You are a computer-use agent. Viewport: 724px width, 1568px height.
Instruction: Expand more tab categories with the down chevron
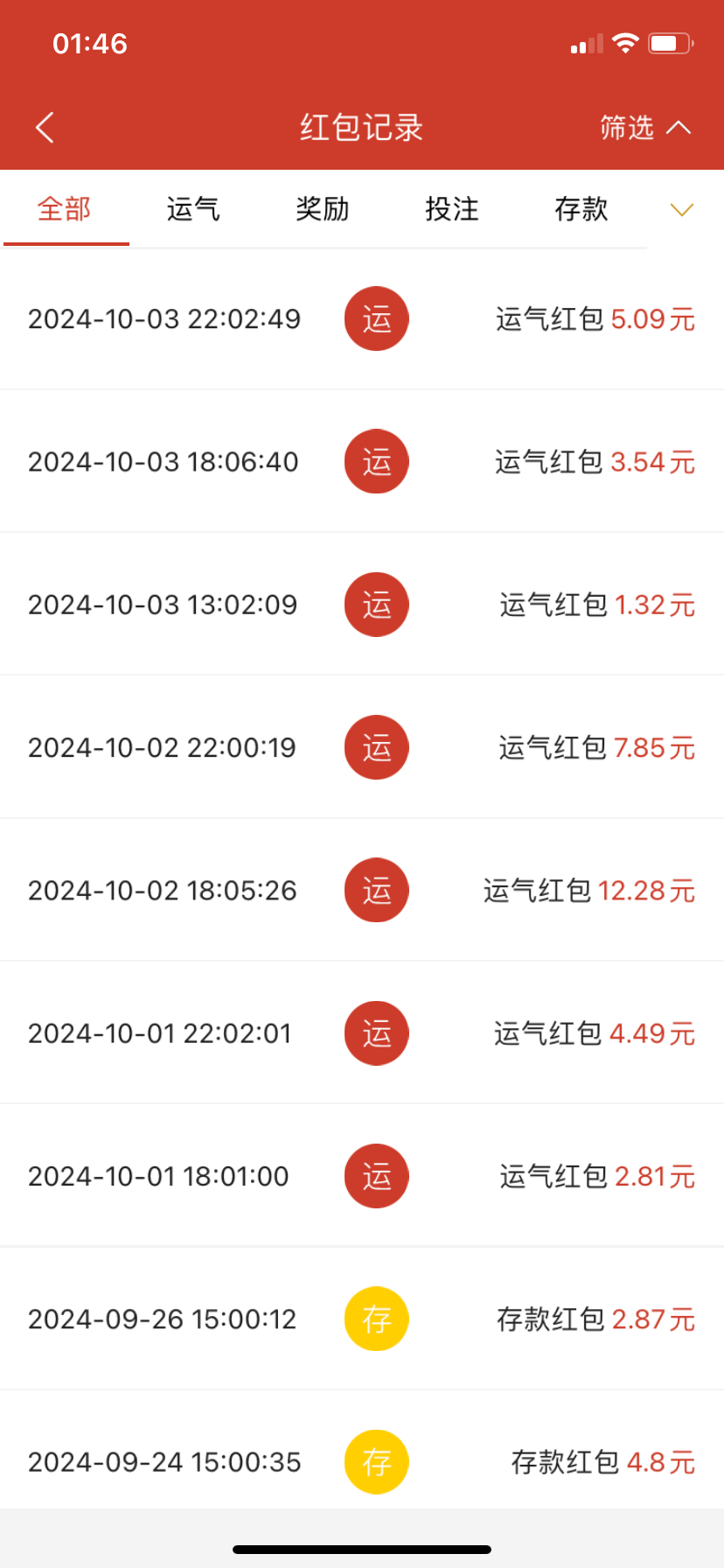click(x=681, y=210)
